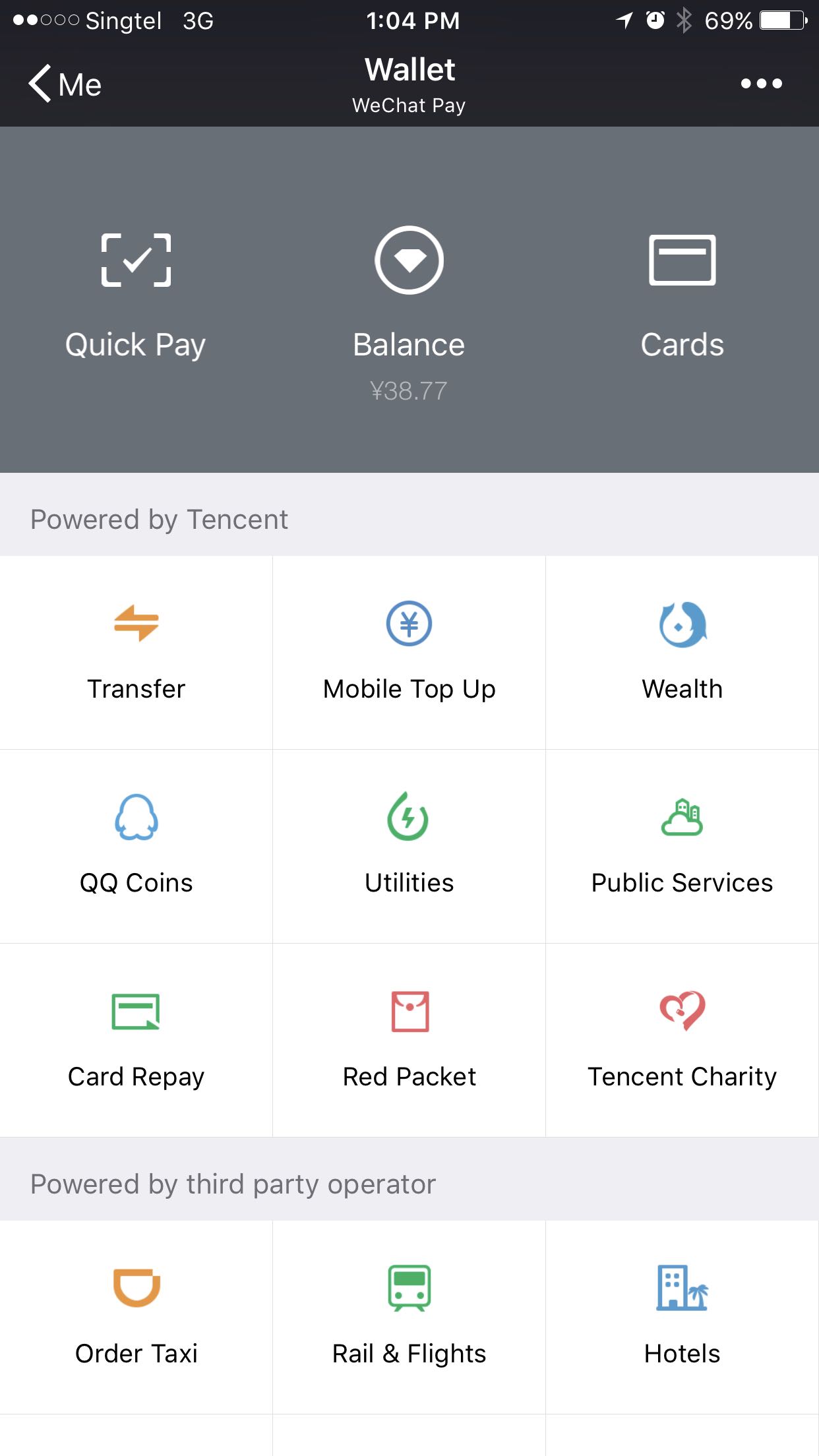Image resolution: width=819 pixels, height=1456 pixels.
Task: Open Public Services
Action: coord(682,846)
